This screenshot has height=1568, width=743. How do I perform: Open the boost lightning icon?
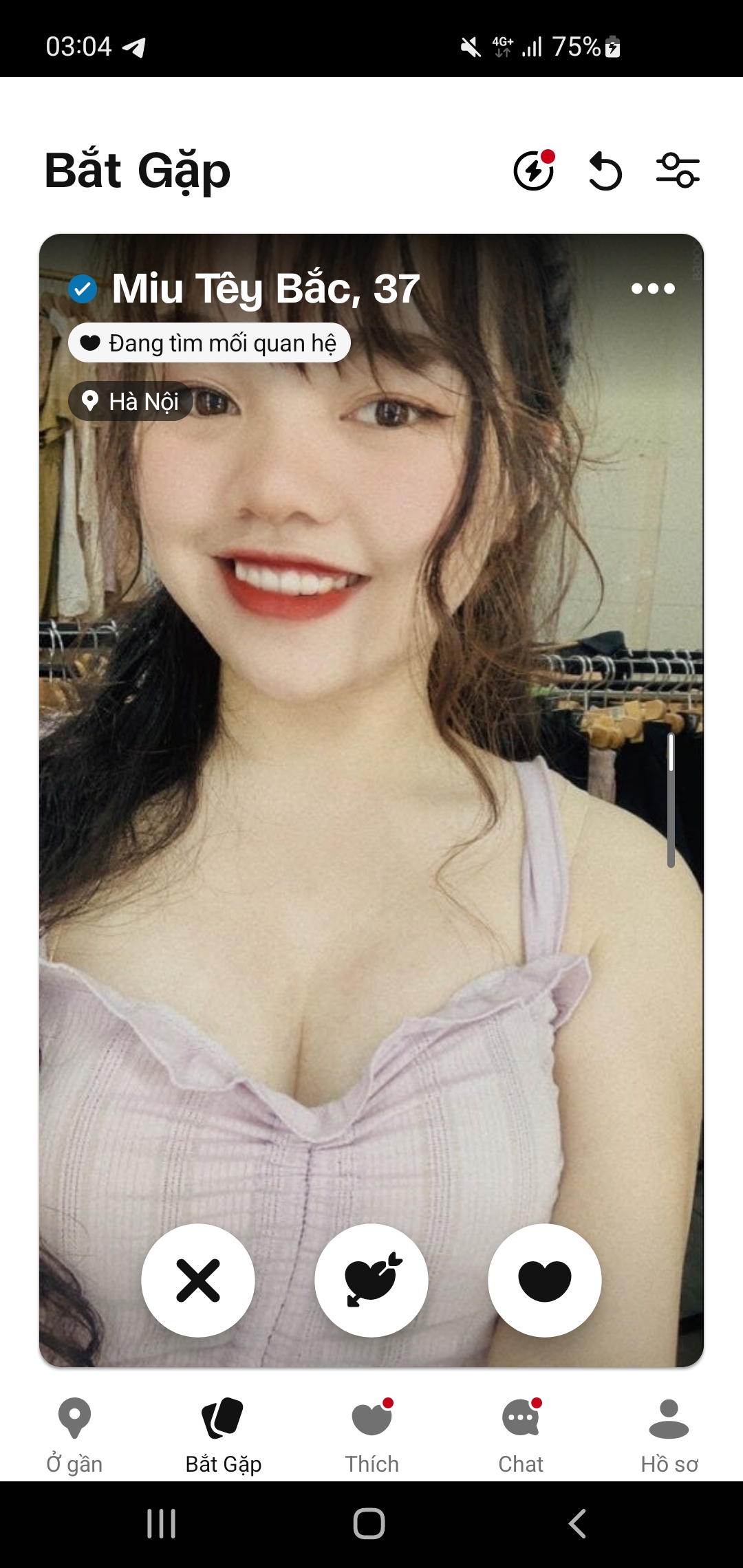click(x=534, y=171)
